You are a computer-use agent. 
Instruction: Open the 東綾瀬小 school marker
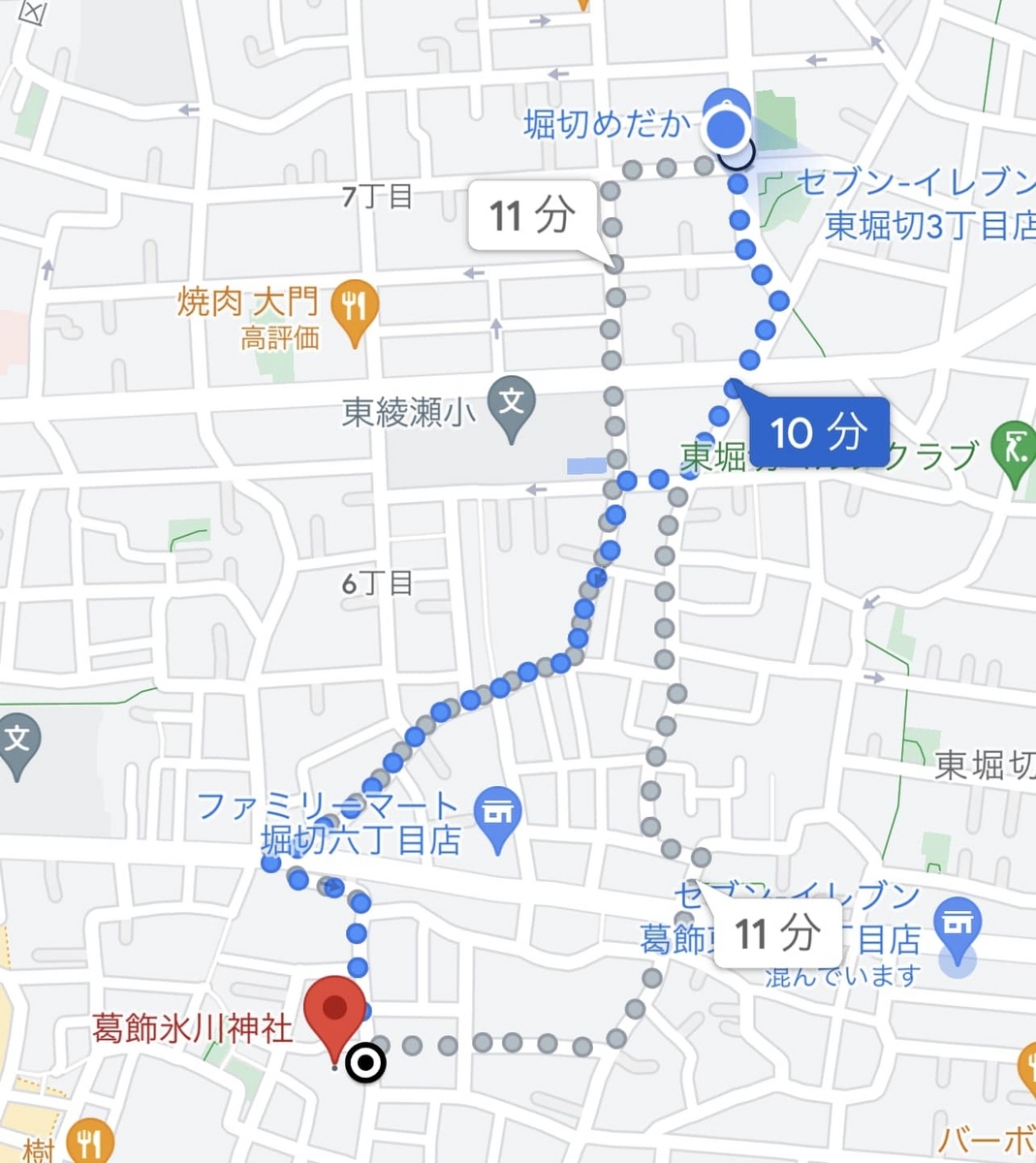point(512,405)
